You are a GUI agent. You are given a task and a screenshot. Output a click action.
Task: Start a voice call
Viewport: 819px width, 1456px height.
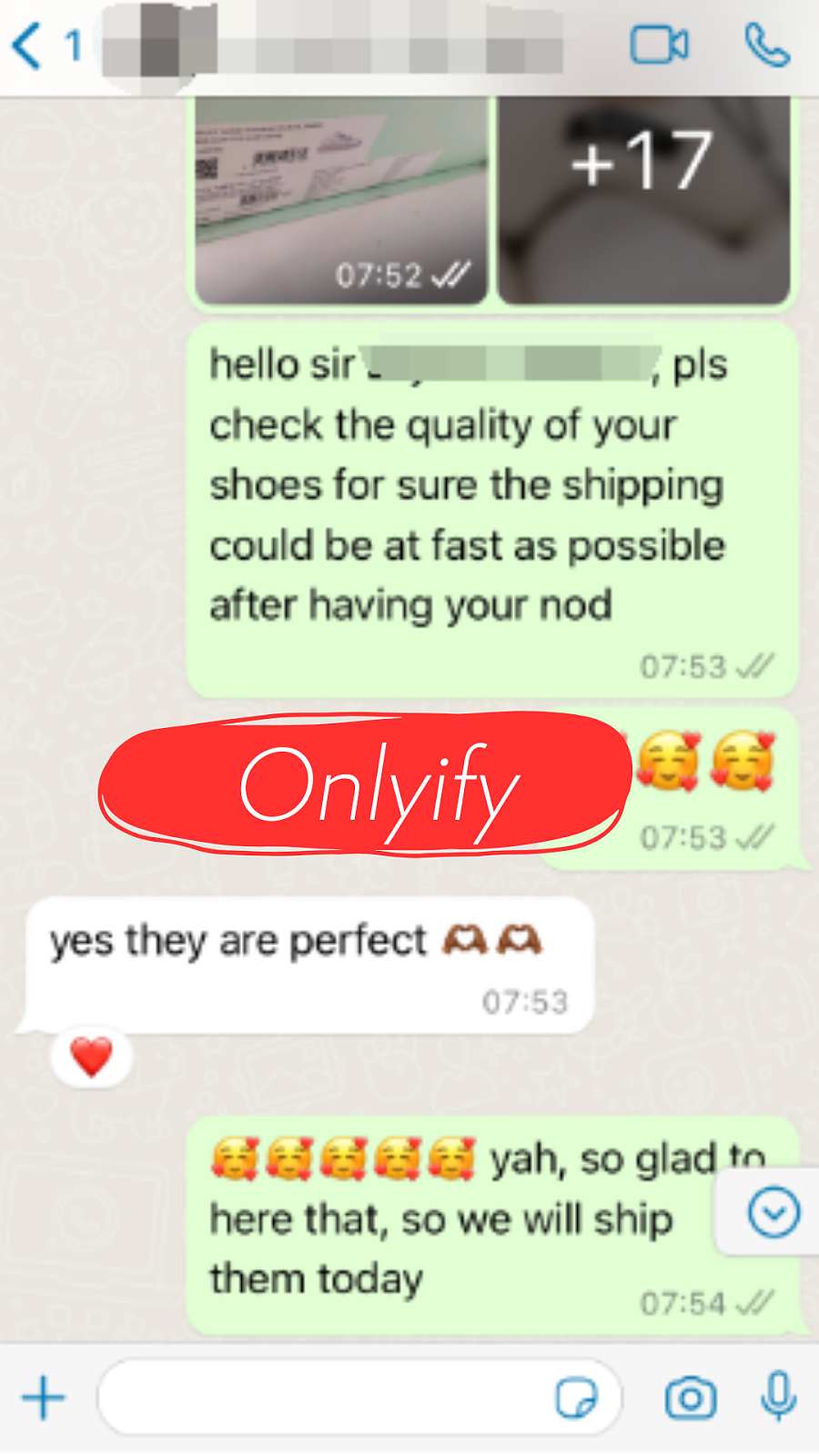(x=766, y=45)
